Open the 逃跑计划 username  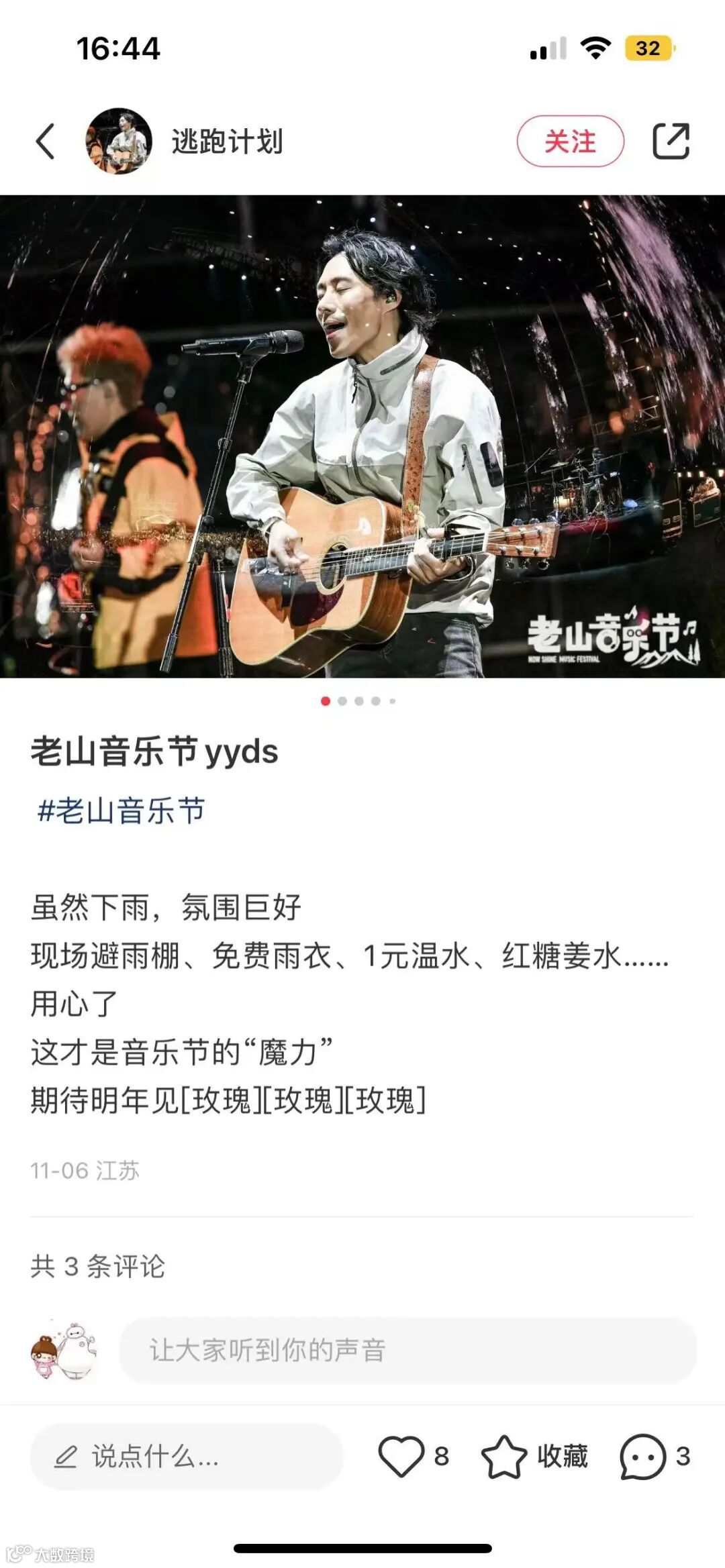click(x=228, y=142)
